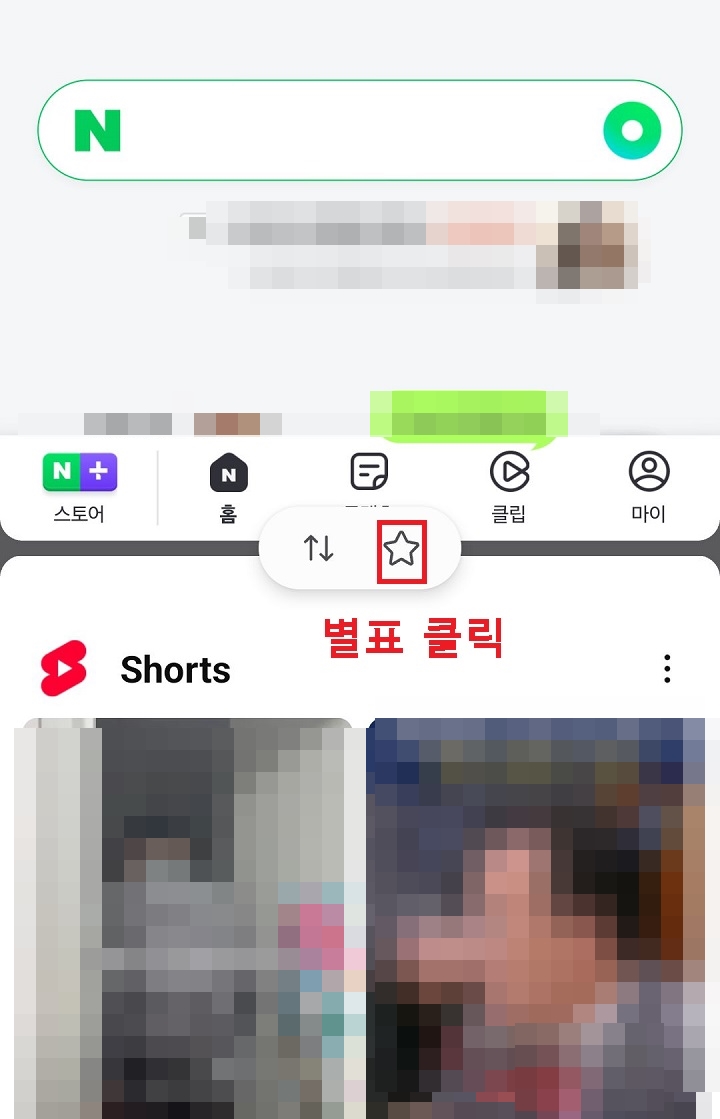Click the highlighted star icon in the popup
This screenshot has height=1119, width=720.
coord(404,548)
